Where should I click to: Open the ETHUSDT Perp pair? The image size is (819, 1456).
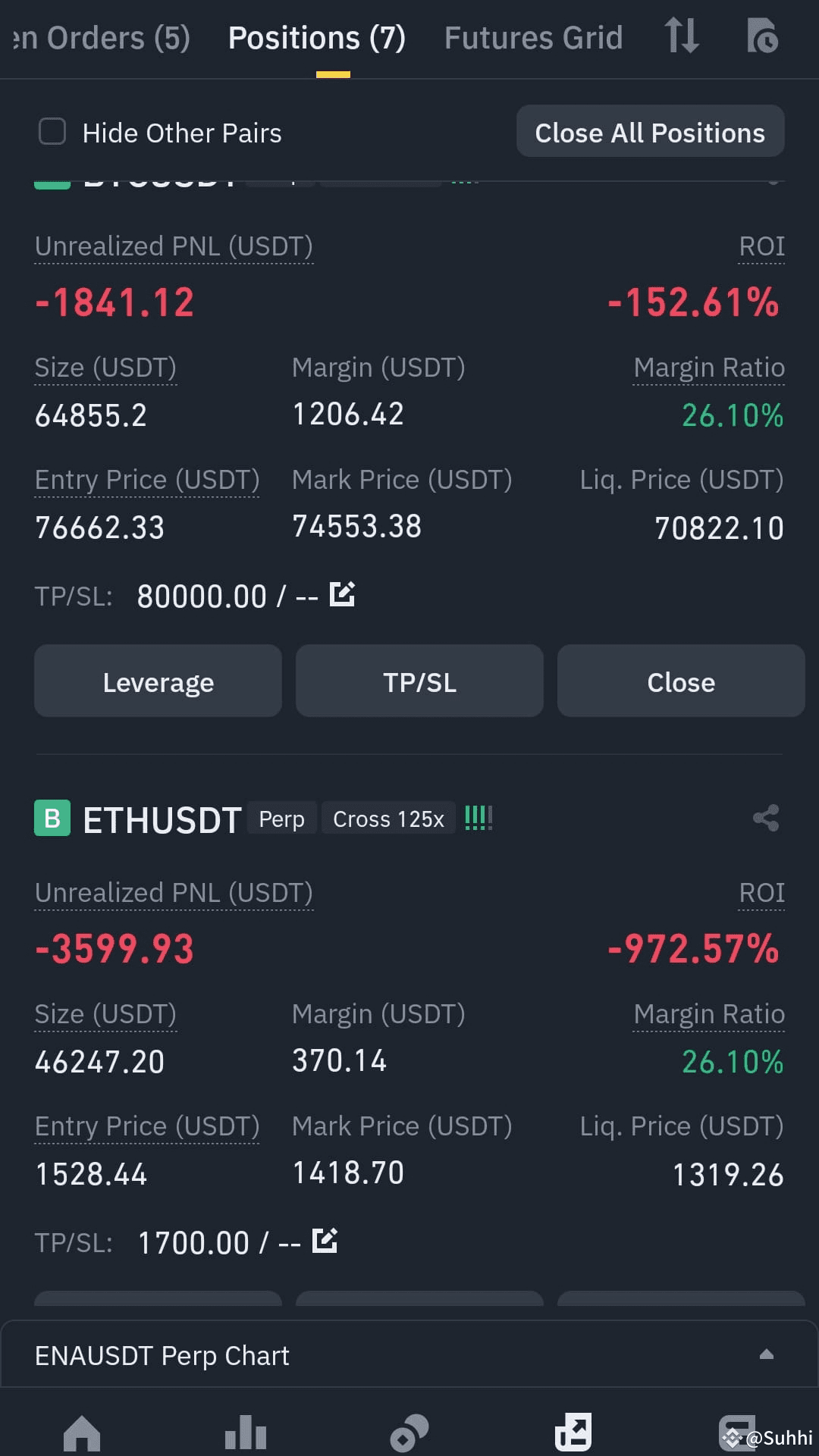pyautogui.click(x=162, y=819)
